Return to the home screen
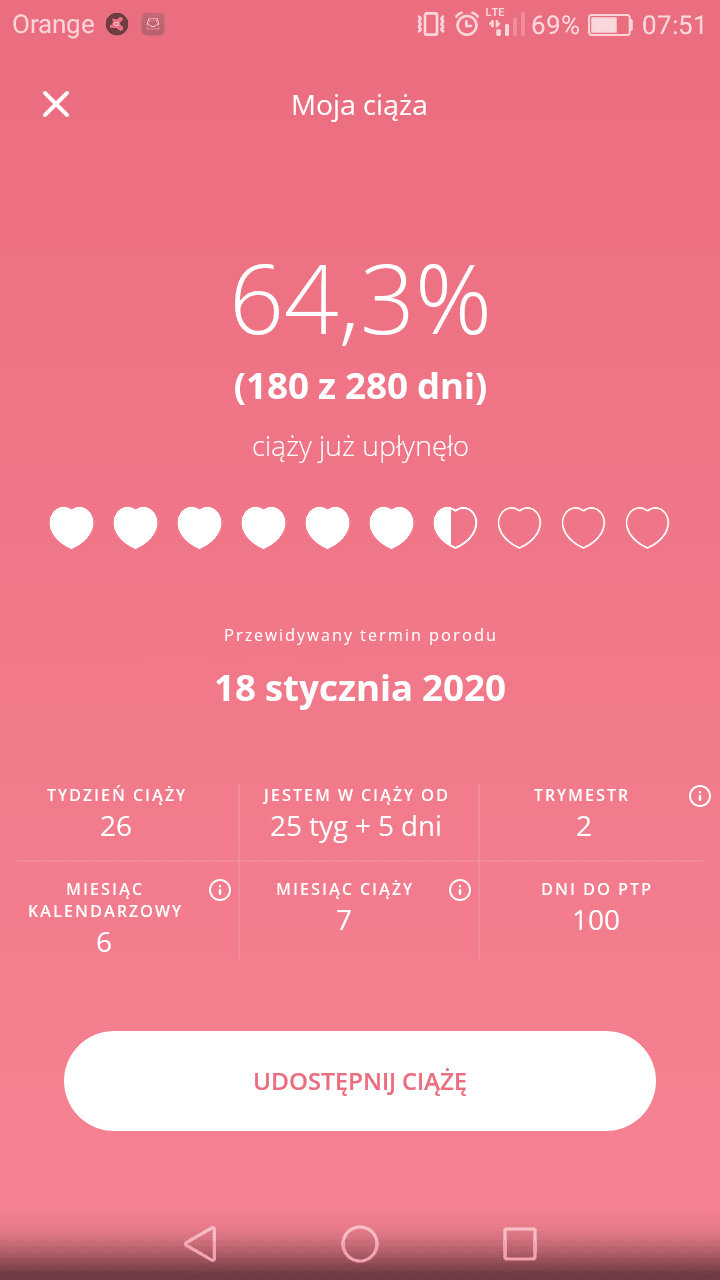720x1280 pixels. coord(360,1243)
